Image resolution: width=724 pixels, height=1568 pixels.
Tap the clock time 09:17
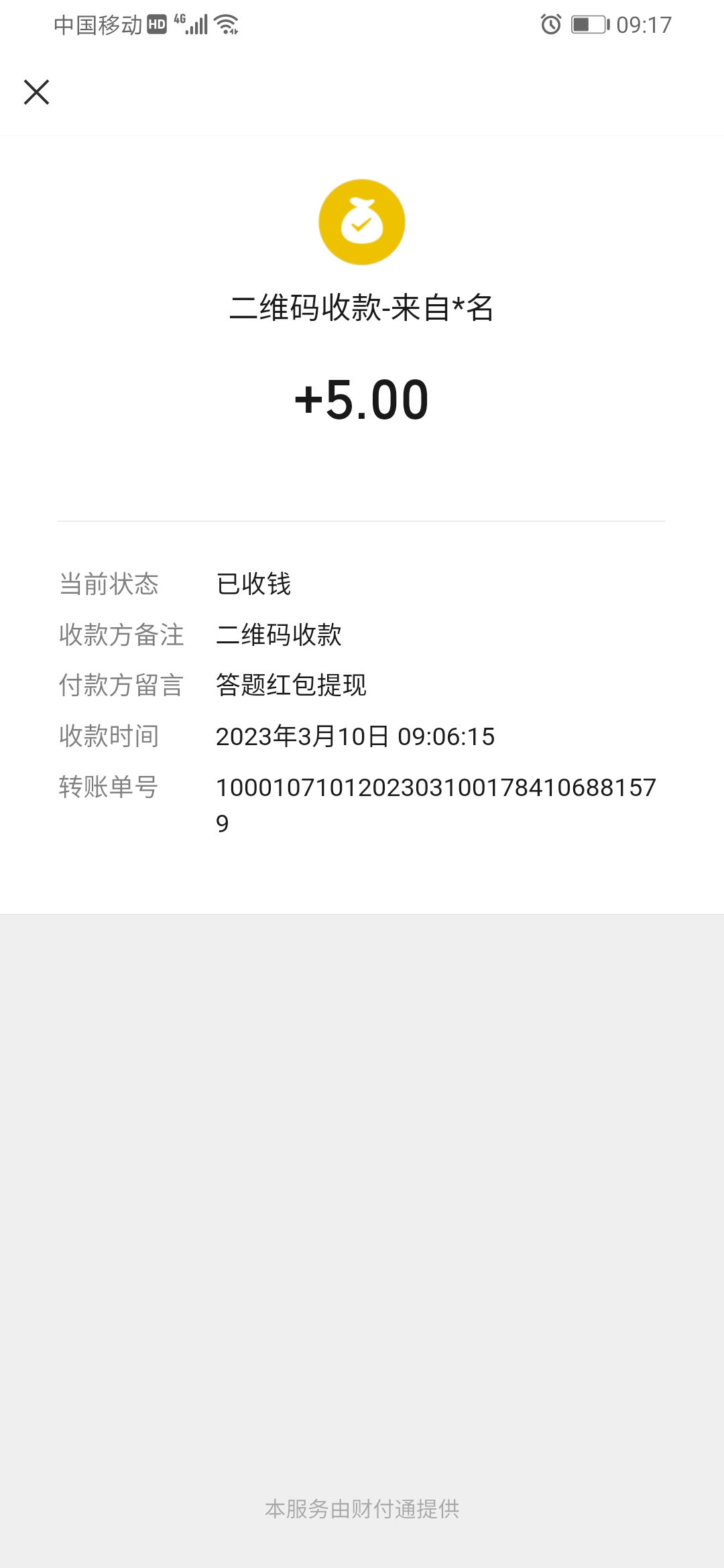[645, 24]
